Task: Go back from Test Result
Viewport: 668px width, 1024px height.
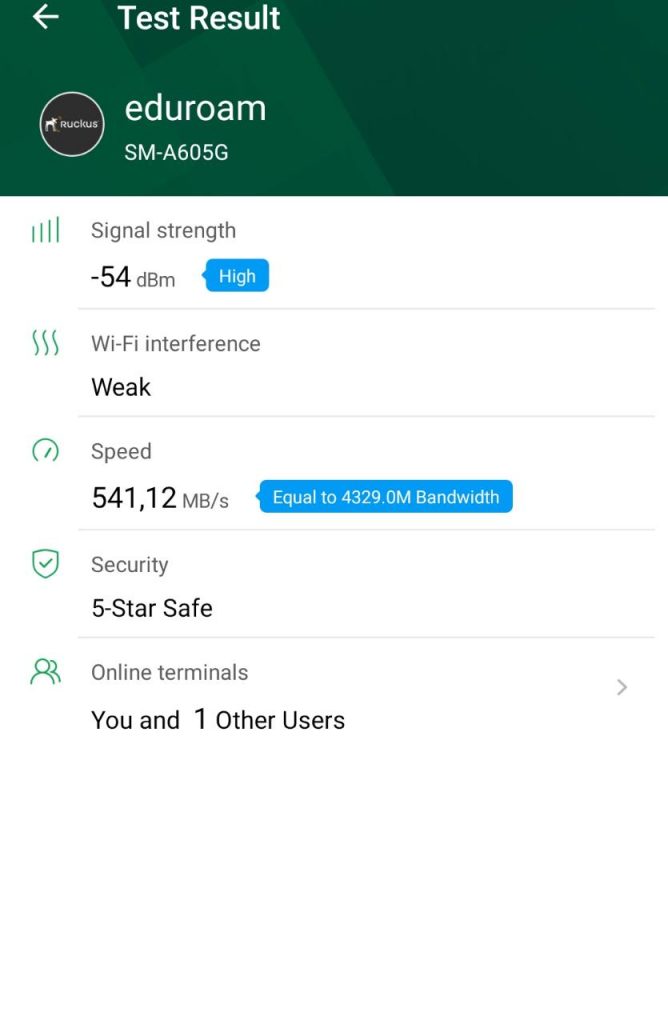Action: coord(45,17)
